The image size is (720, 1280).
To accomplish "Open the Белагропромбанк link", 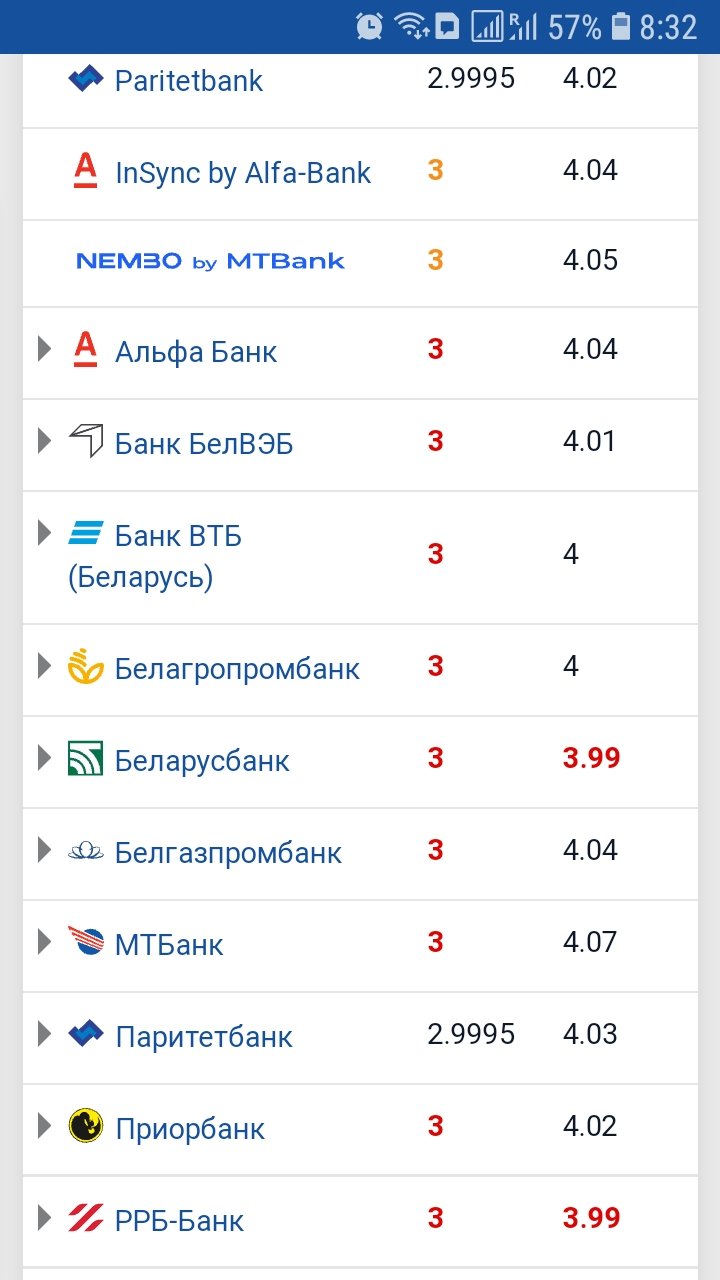I will tap(237, 669).
